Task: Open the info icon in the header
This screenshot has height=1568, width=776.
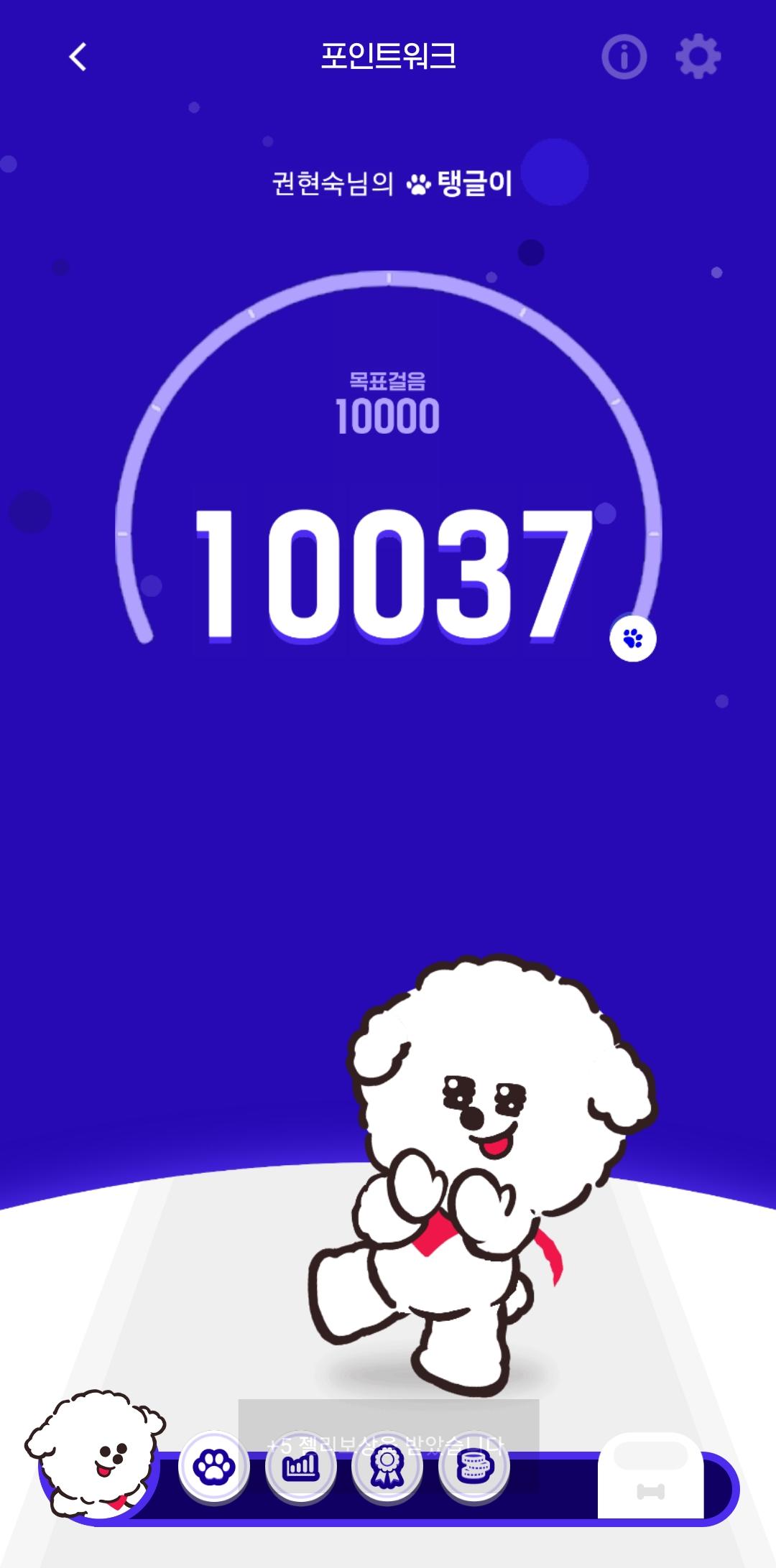Action: [x=624, y=57]
